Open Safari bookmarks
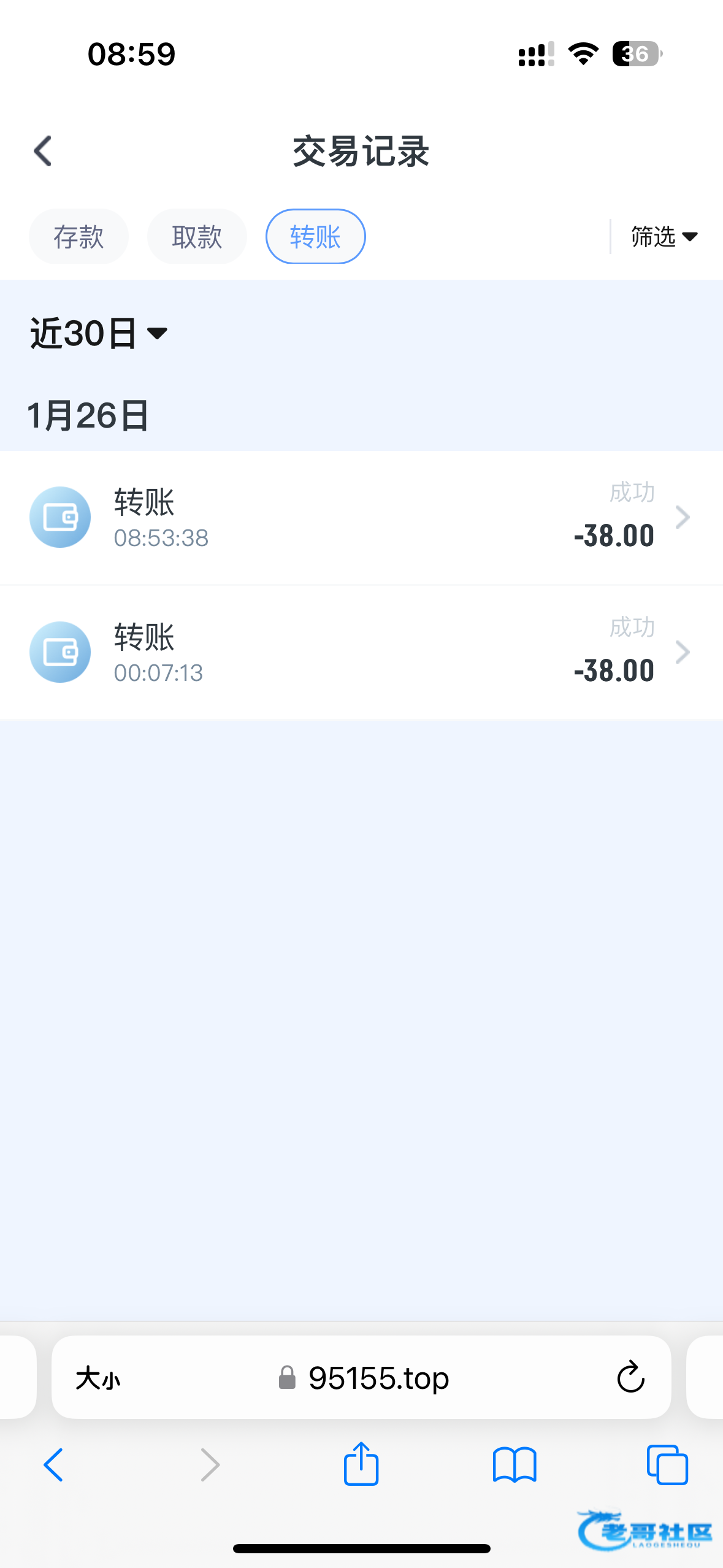Image resolution: width=723 pixels, height=1568 pixels. tap(515, 1465)
